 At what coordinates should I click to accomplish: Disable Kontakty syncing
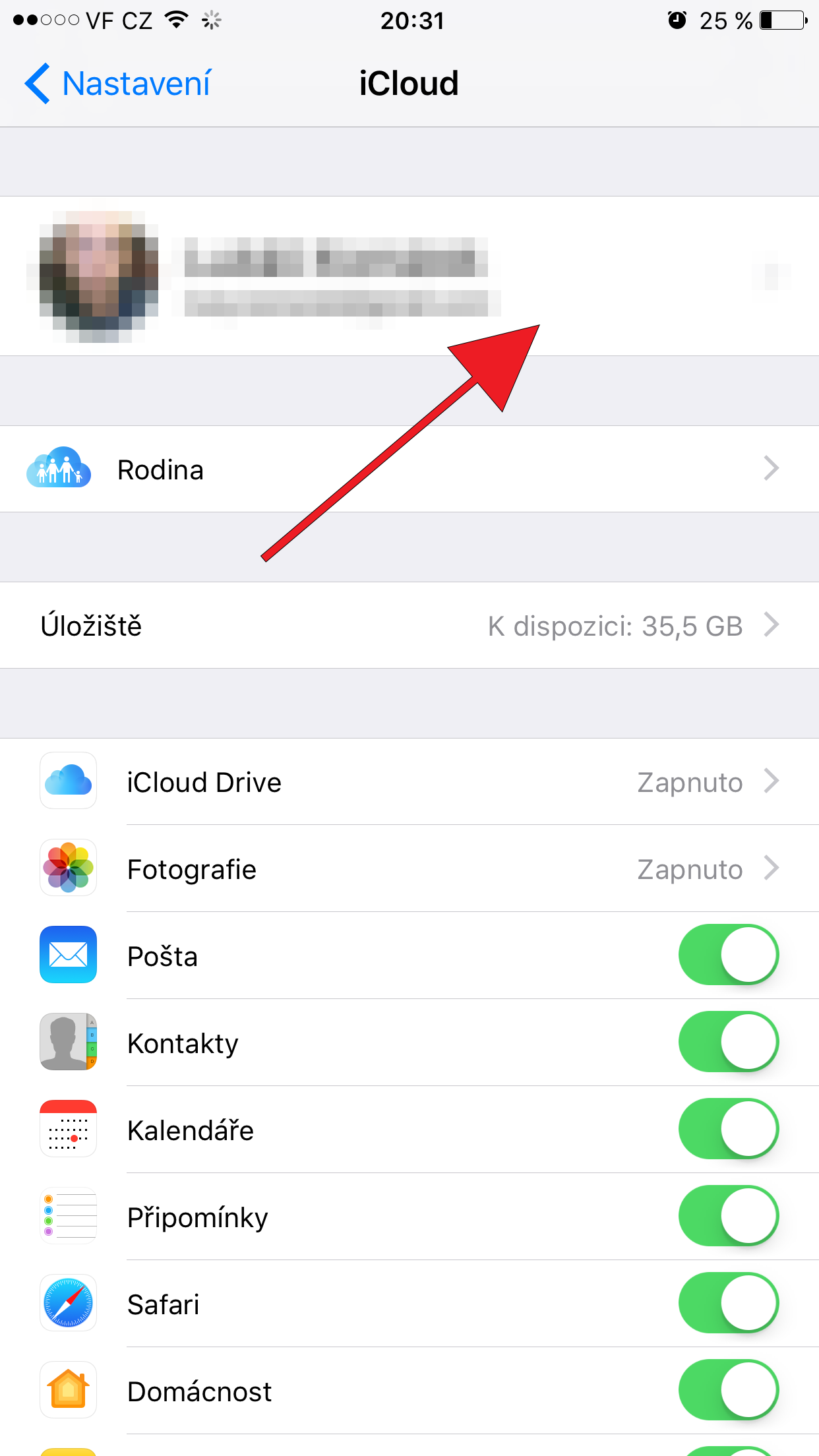[x=728, y=1042]
